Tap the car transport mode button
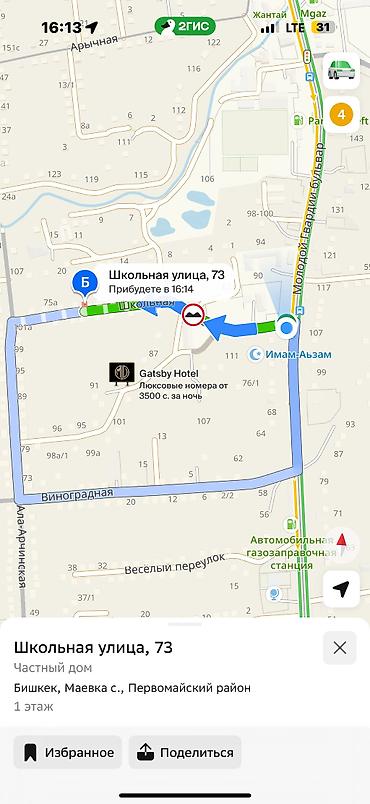 click(x=341, y=70)
